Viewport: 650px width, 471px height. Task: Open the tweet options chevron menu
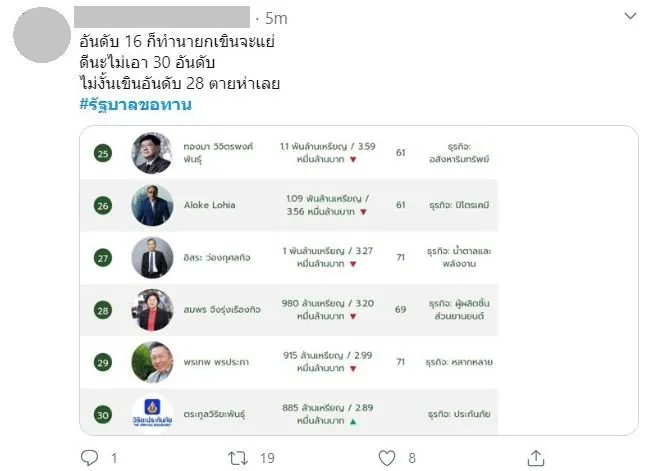click(629, 16)
